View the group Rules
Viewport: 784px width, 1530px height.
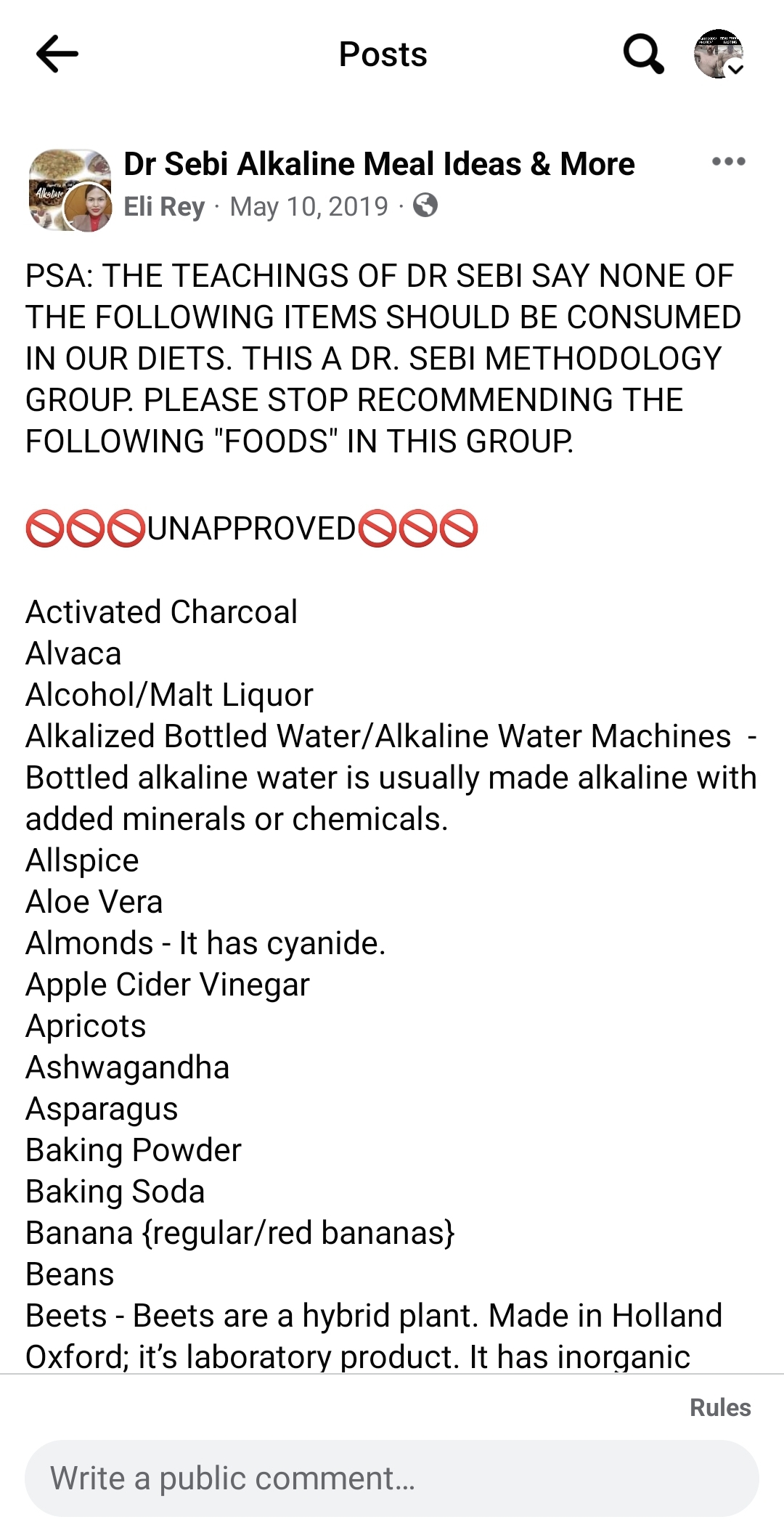719,1407
